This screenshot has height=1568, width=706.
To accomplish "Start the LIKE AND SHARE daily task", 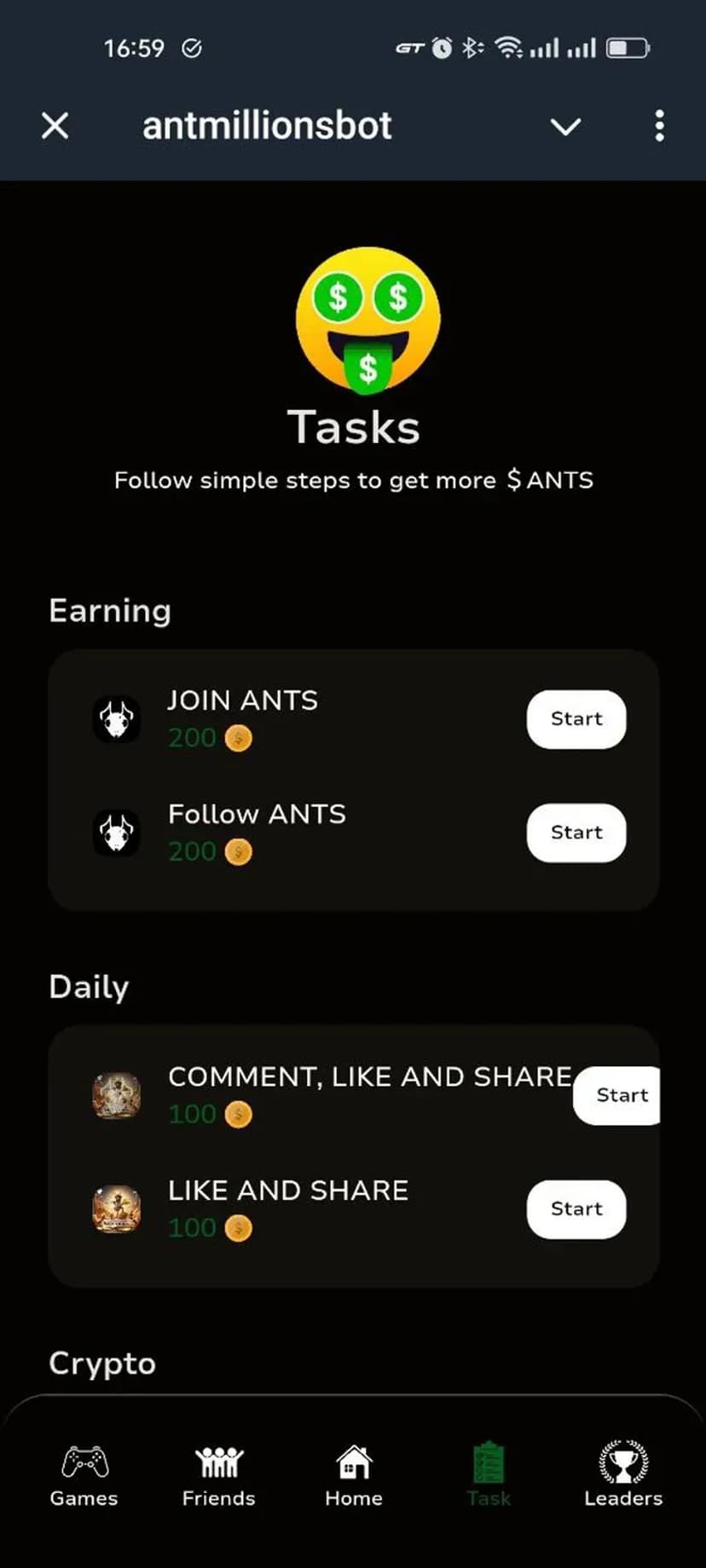I will [x=576, y=1208].
